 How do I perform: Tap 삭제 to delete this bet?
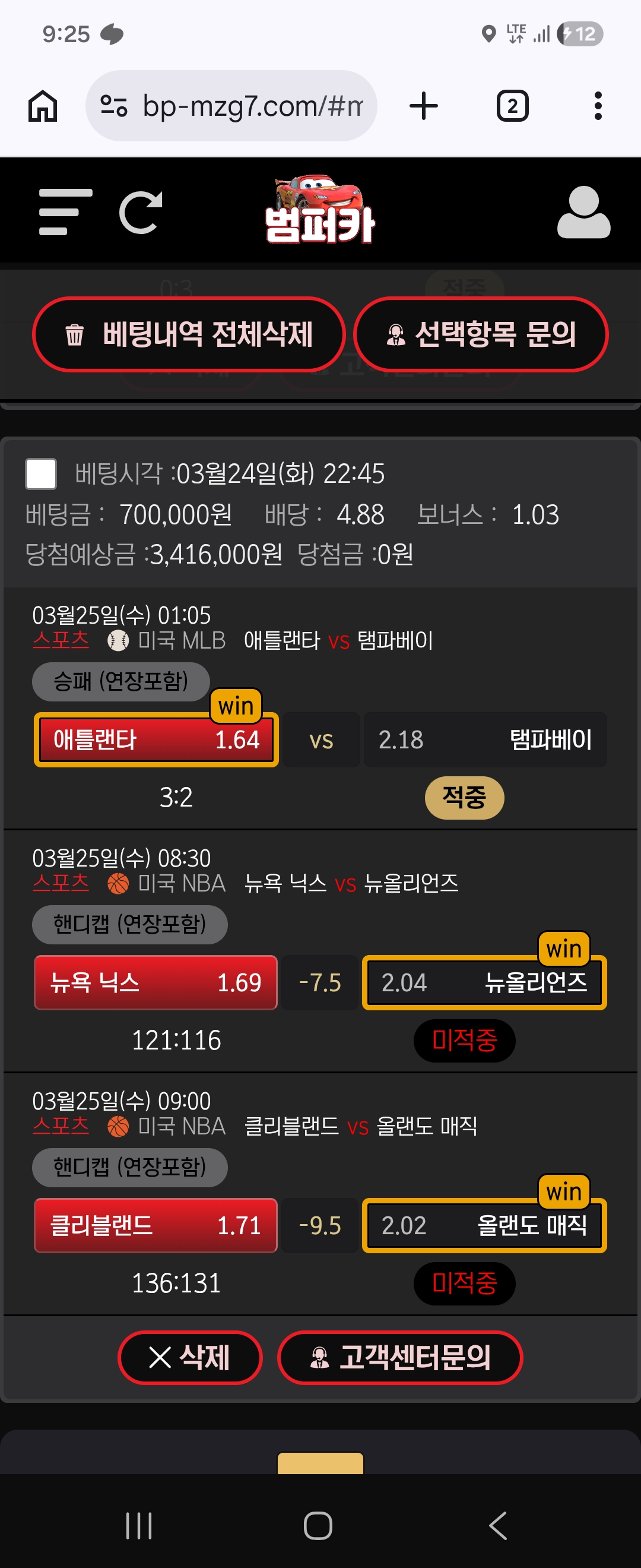click(190, 1357)
